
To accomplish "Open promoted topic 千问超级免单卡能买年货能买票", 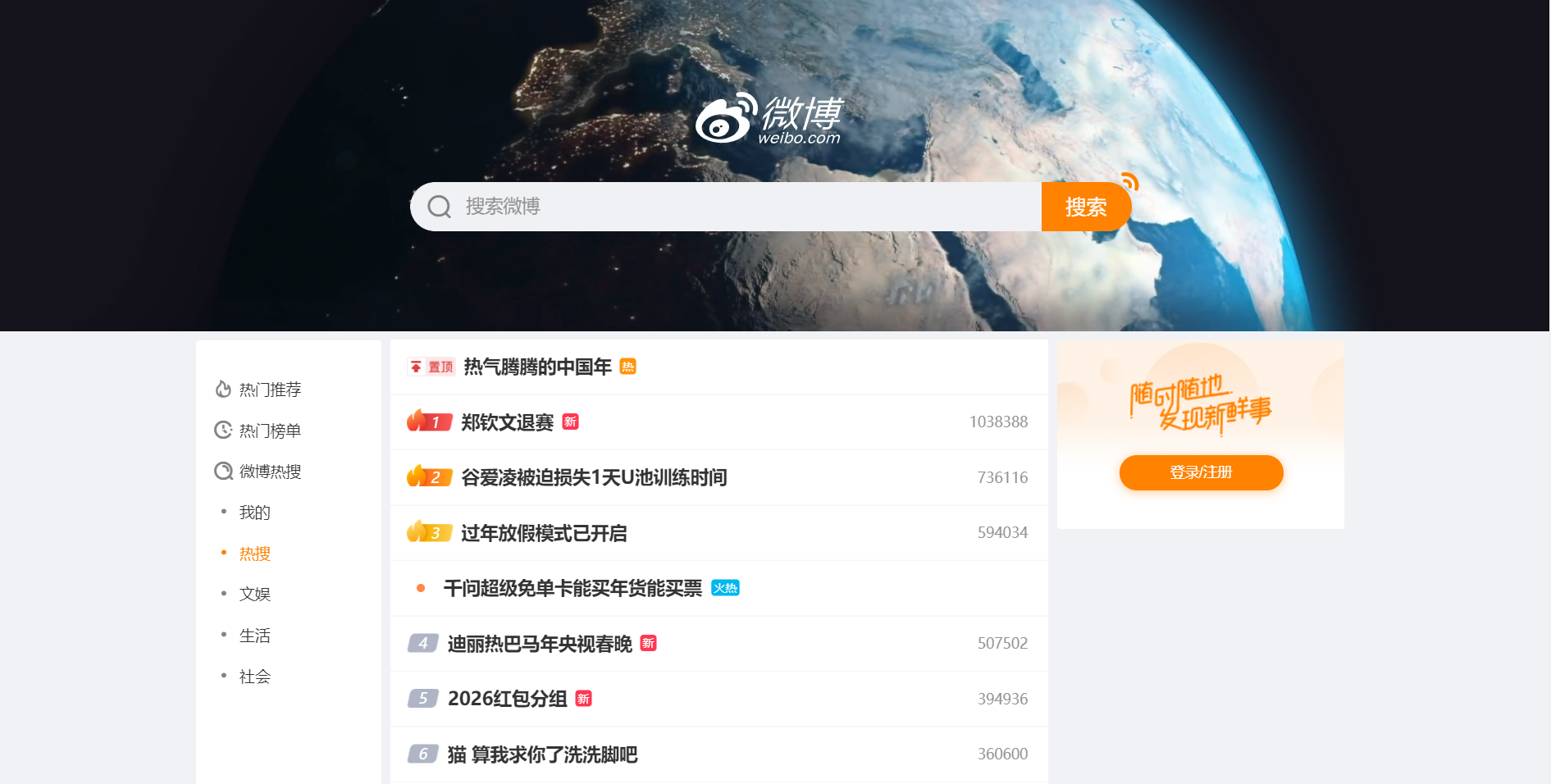I will (x=573, y=588).
